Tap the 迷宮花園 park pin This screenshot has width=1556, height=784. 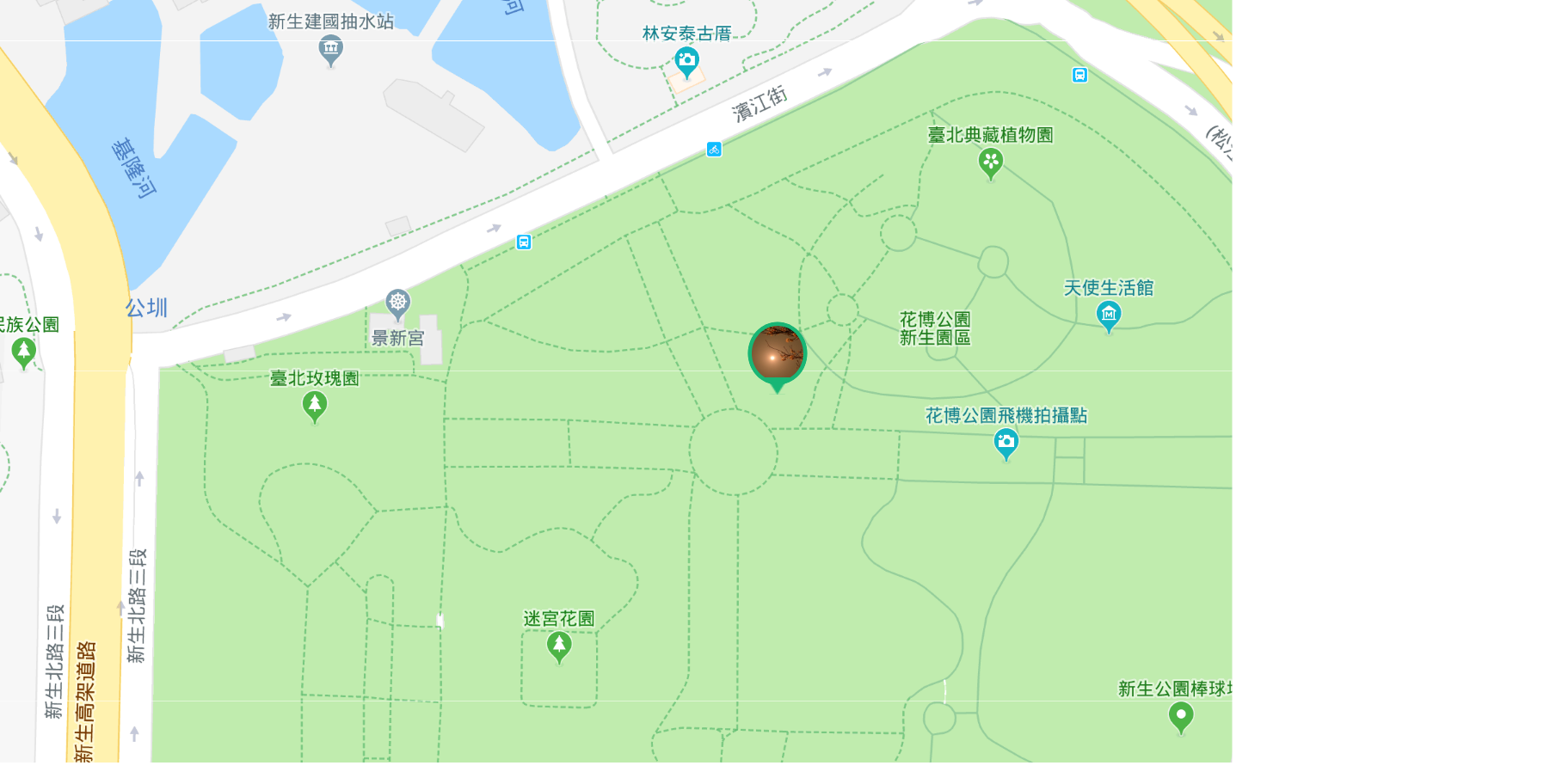559,645
